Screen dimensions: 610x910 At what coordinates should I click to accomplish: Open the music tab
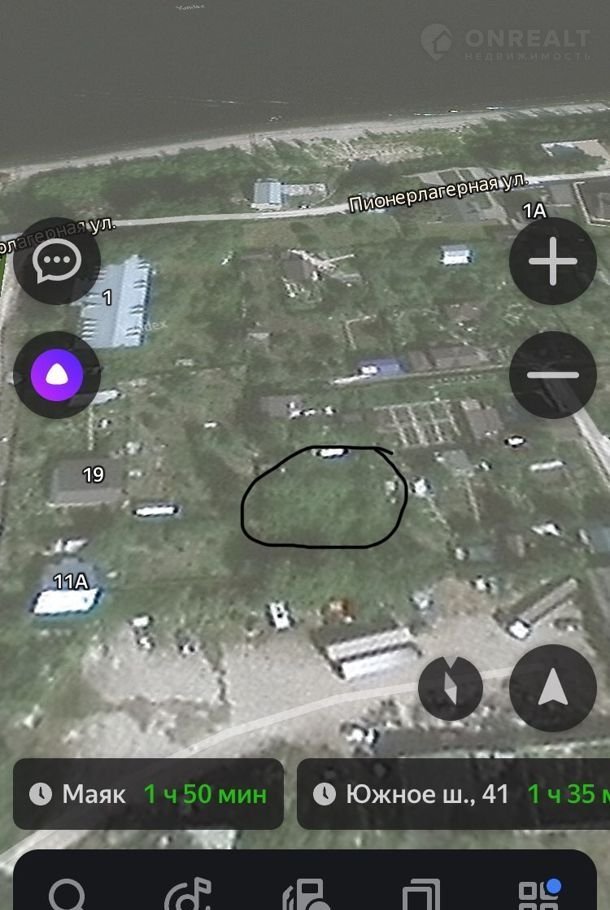[x=187, y=892]
